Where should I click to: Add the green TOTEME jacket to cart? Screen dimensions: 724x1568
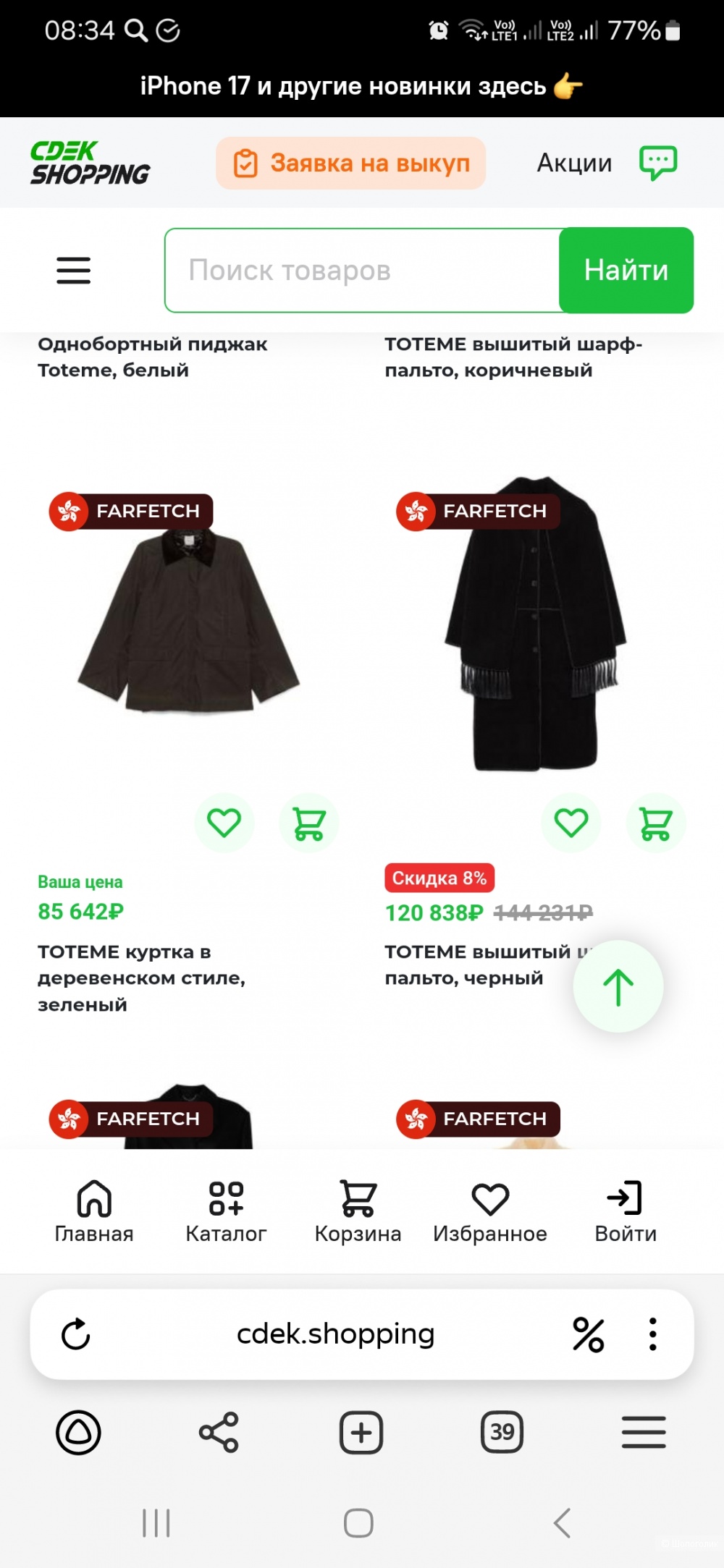tap(309, 823)
